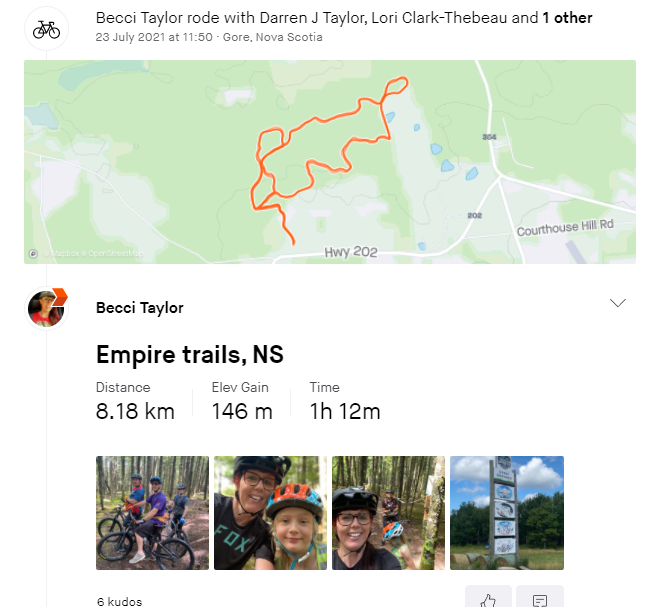Open the selfie with FOX jersey

point(270,513)
